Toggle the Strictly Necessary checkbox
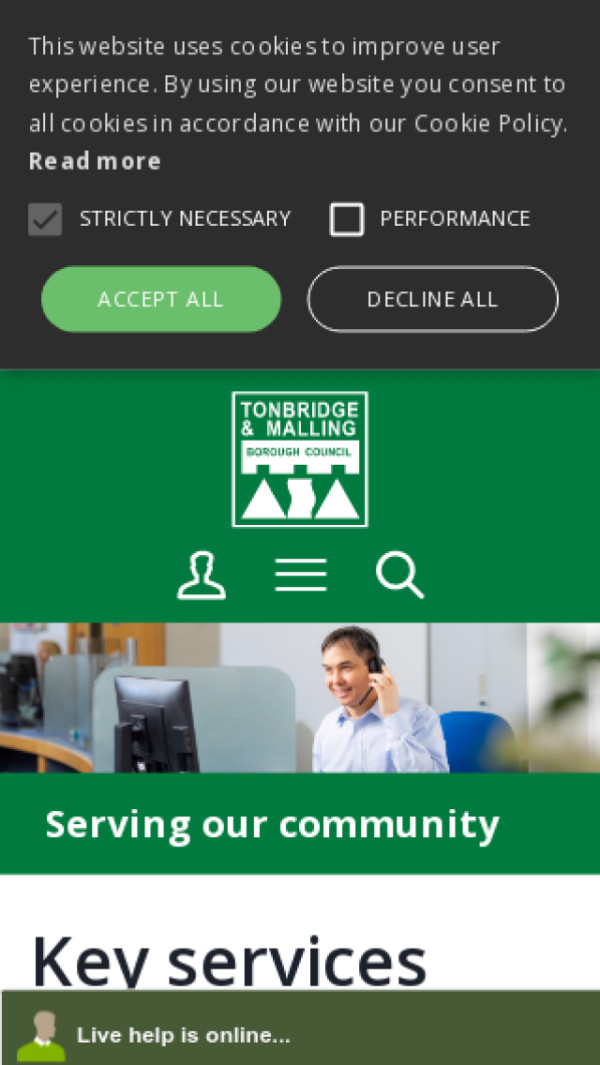The width and height of the screenshot is (600, 1065). pos(45,219)
